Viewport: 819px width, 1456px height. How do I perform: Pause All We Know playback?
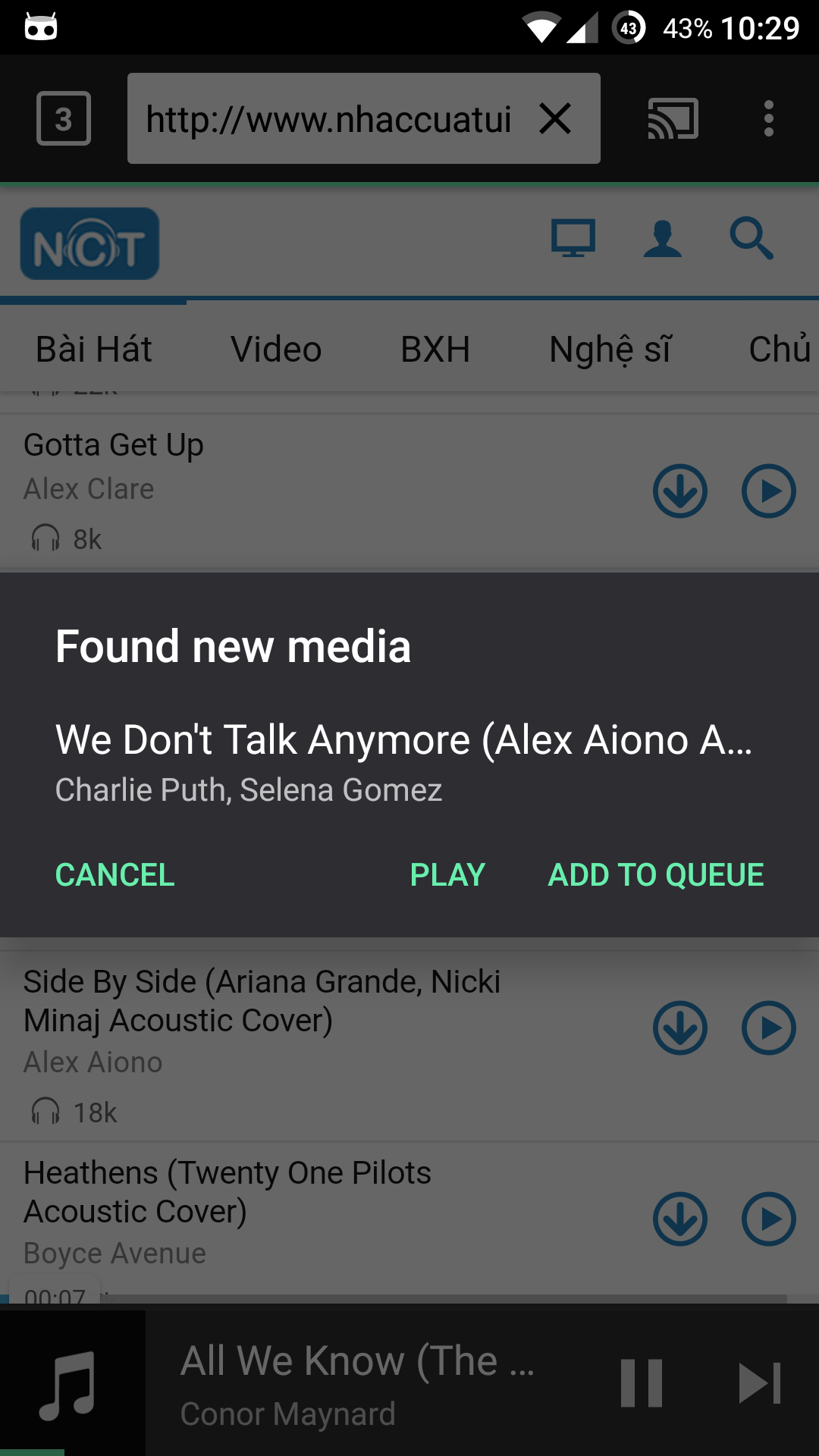coord(642,1383)
